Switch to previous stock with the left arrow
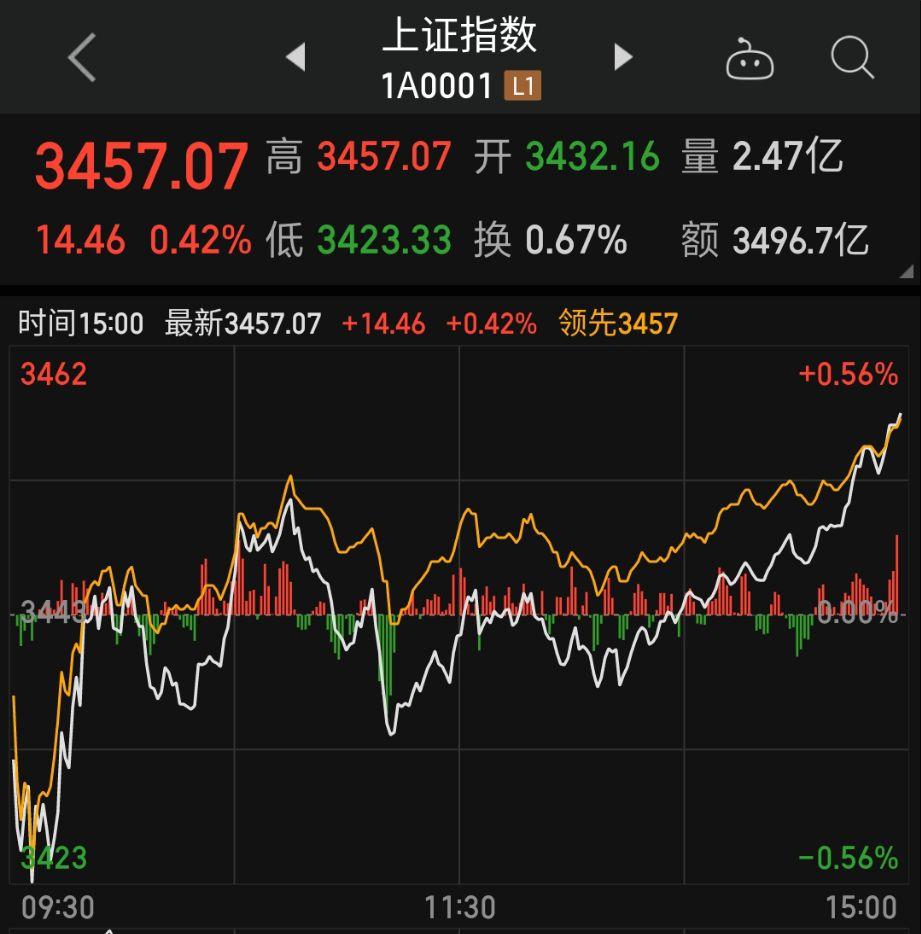 pos(295,57)
